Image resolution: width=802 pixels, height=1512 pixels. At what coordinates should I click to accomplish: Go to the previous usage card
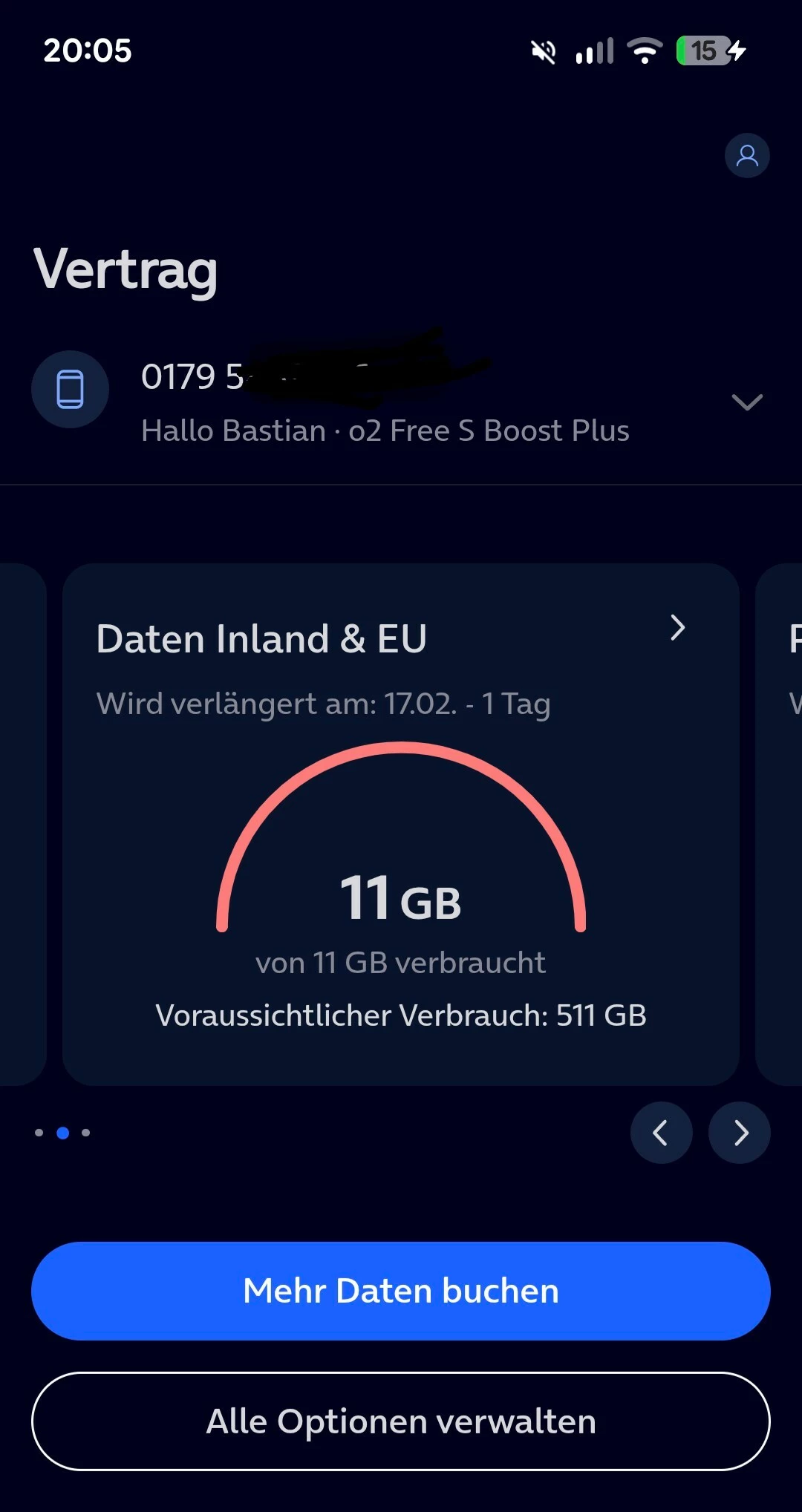tap(661, 1133)
